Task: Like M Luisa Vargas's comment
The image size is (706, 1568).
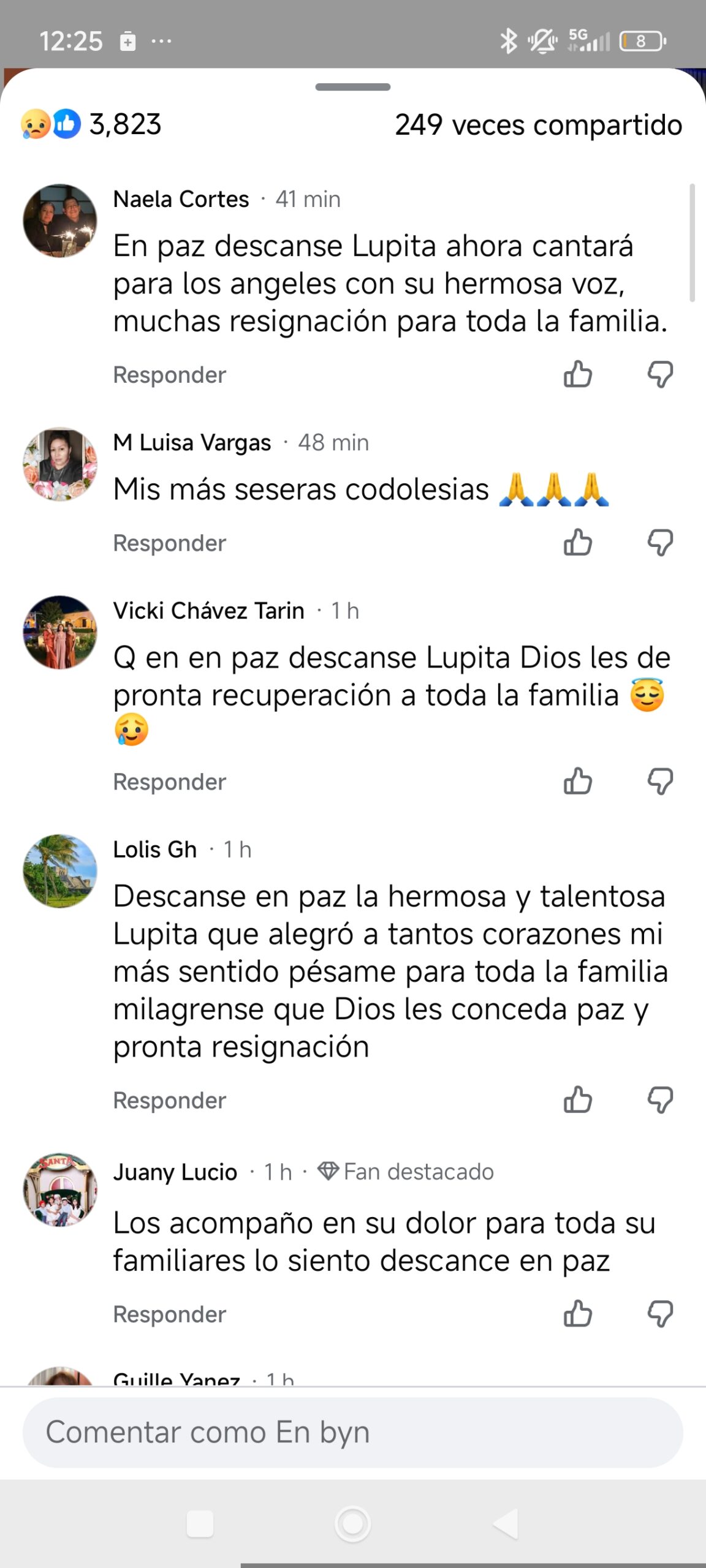Action: tap(577, 543)
